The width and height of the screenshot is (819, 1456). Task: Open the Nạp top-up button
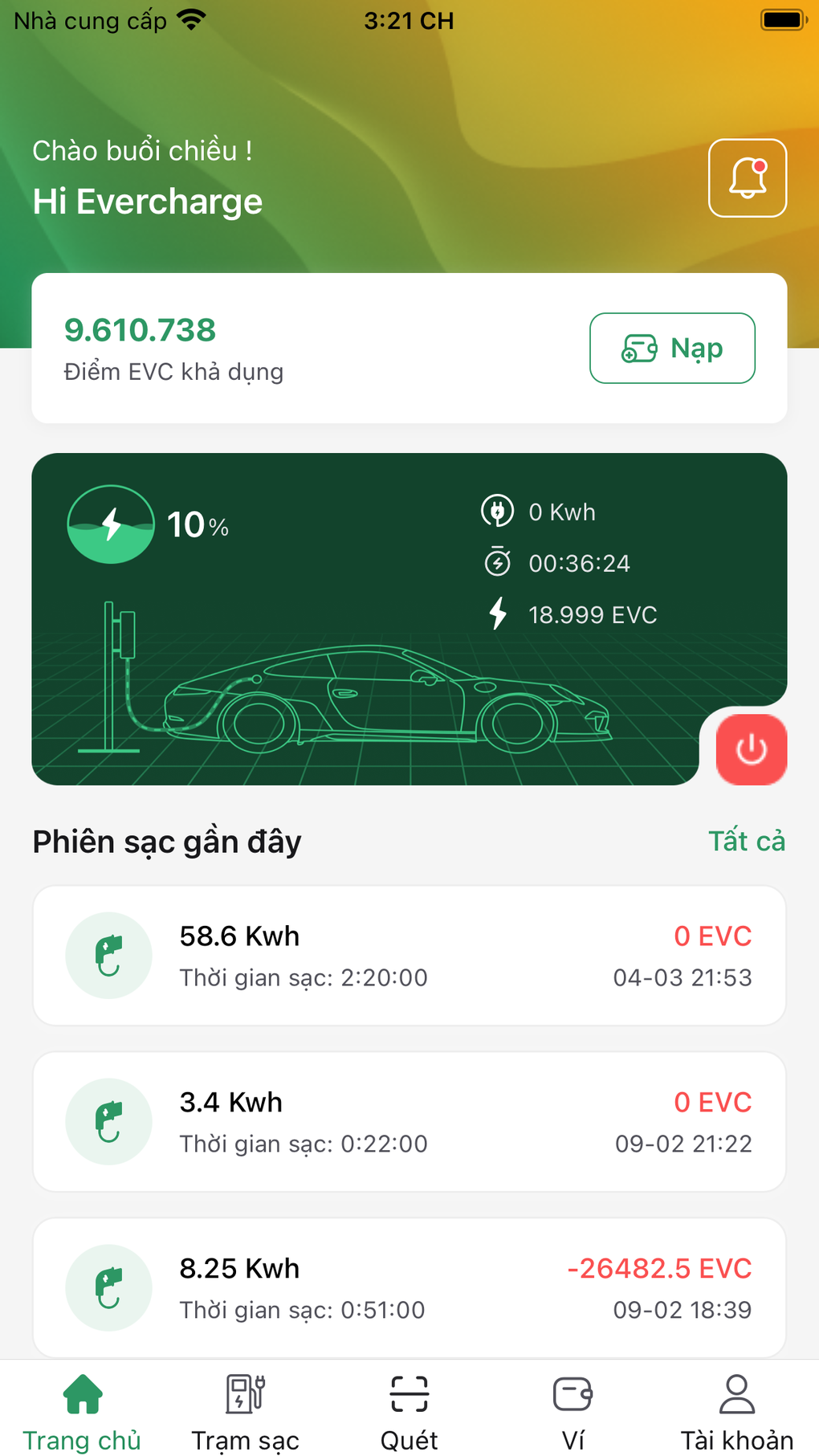coord(672,348)
